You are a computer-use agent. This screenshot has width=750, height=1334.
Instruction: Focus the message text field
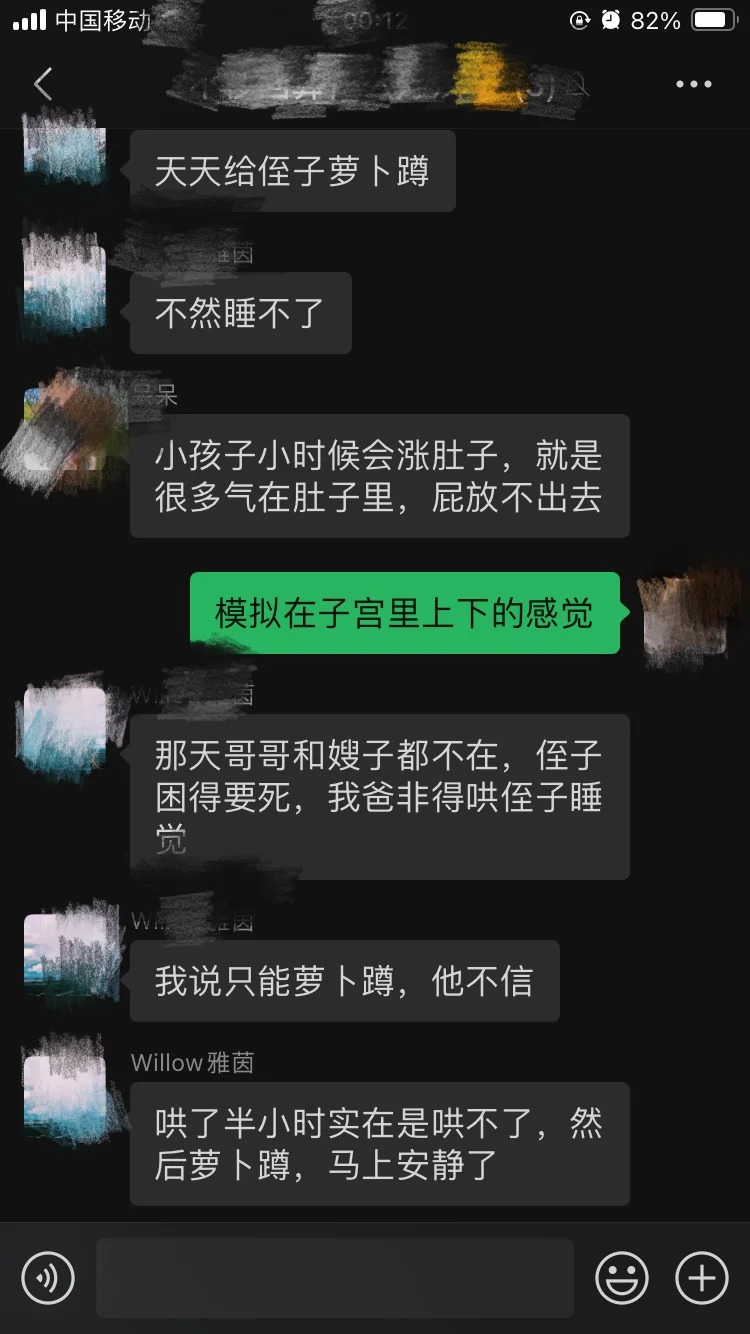coord(335,1277)
